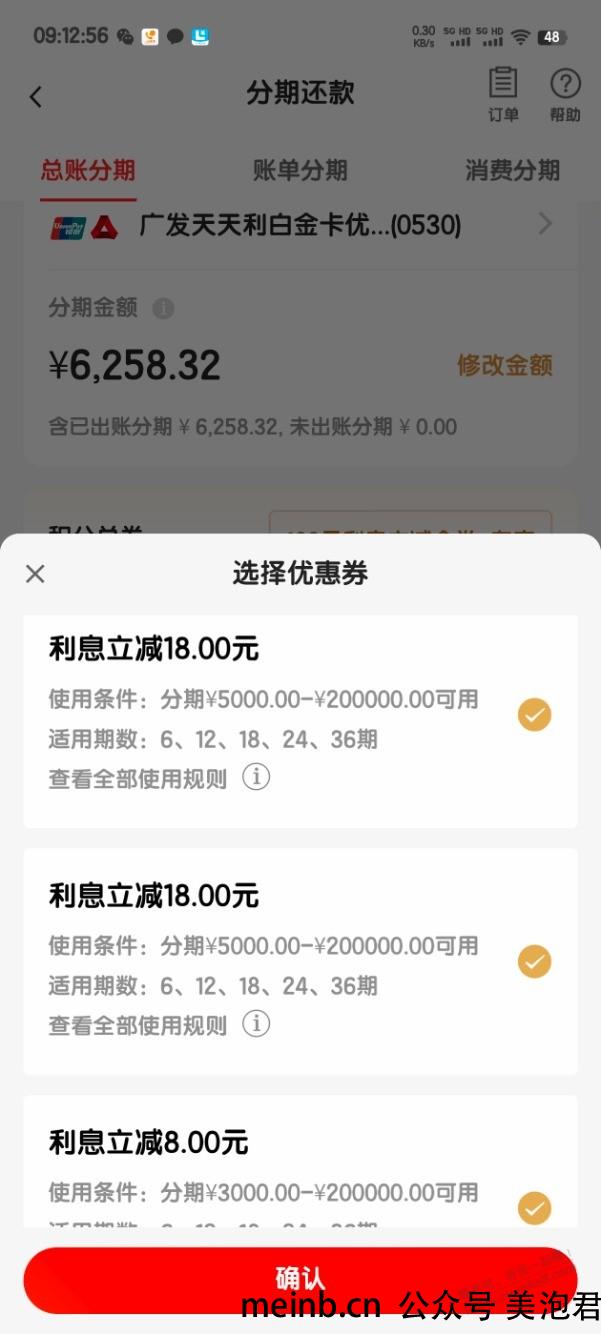601x1334 pixels.
Task: Uncheck the 利息立减8.00元 coupon
Action: pos(534,1208)
